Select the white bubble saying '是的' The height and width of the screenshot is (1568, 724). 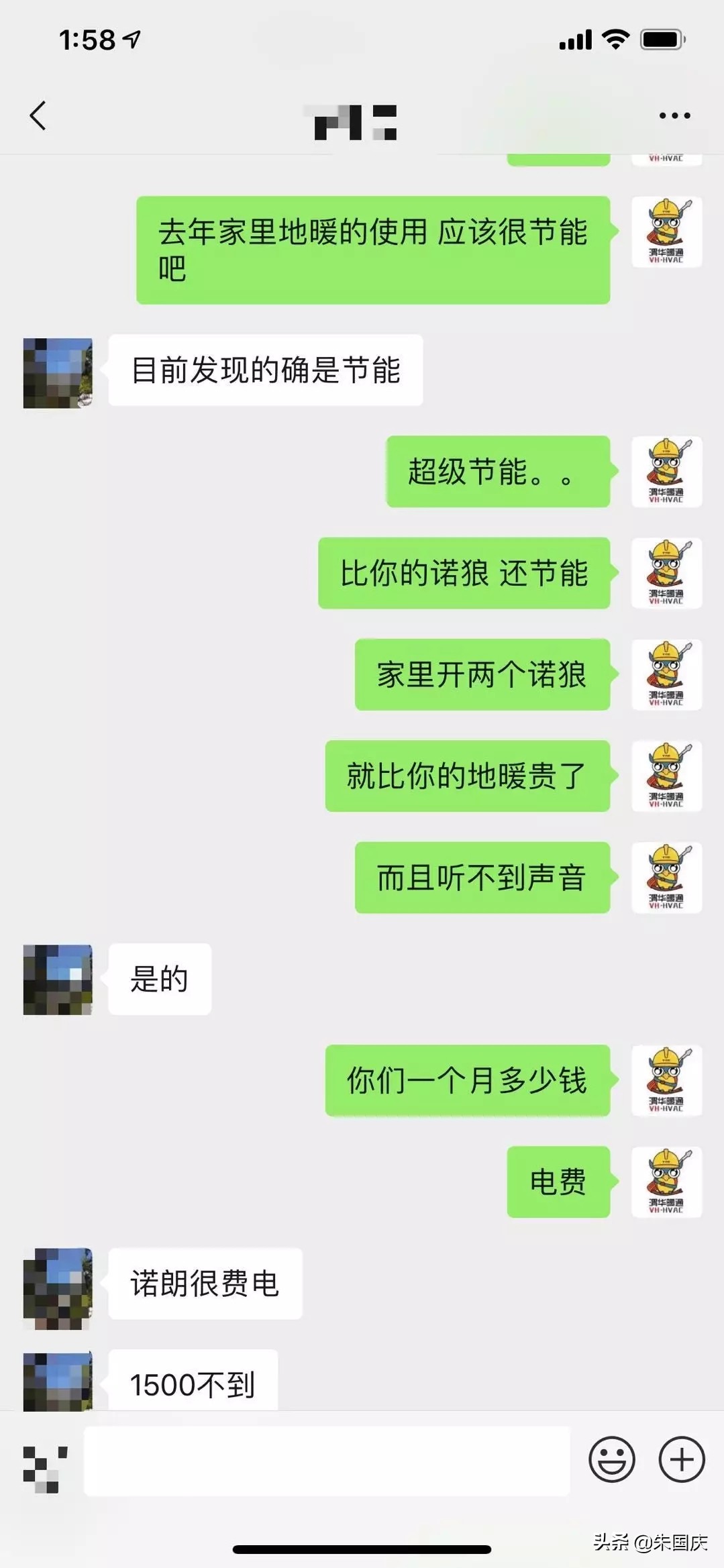(x=161, y=979)
